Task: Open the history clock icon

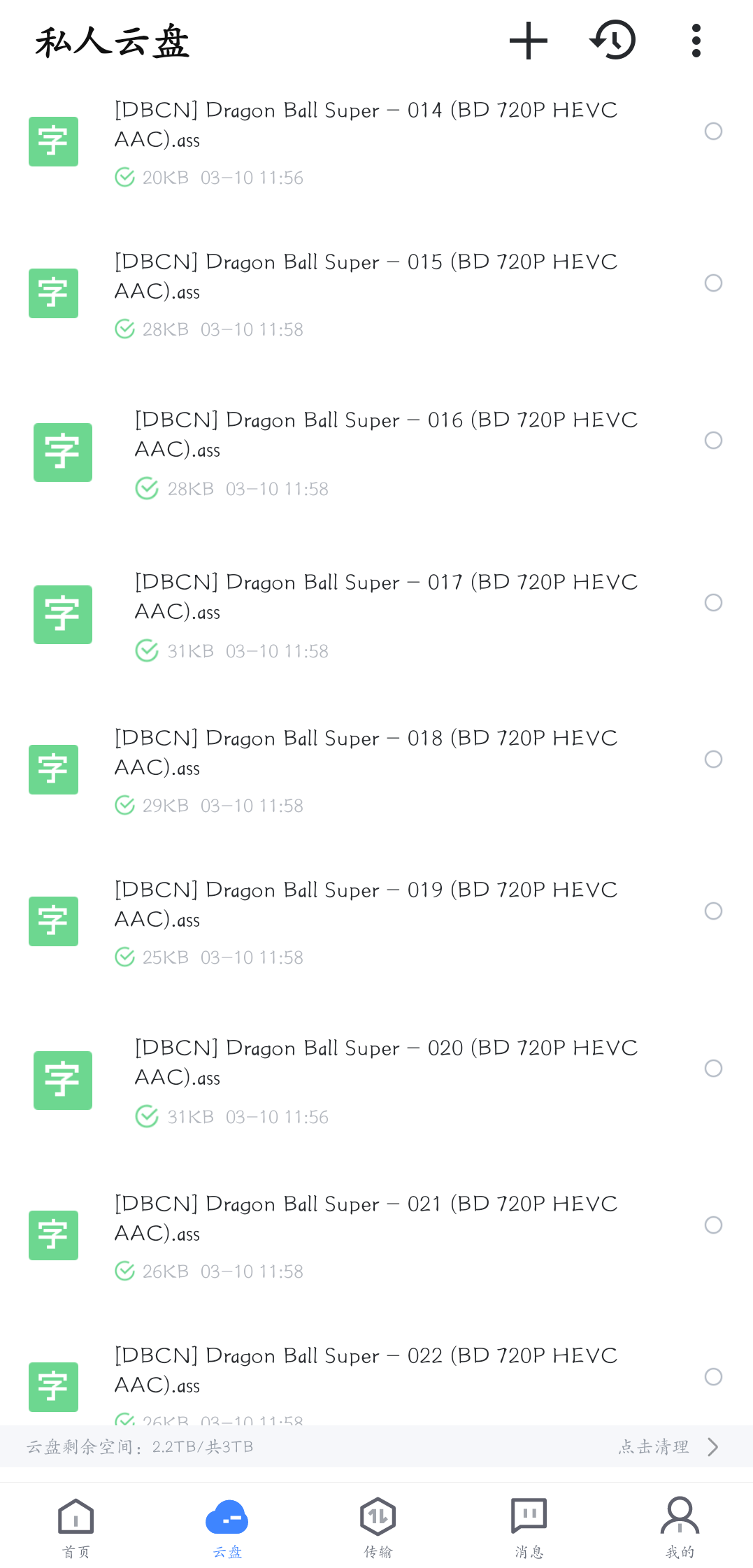Action: 613,41
